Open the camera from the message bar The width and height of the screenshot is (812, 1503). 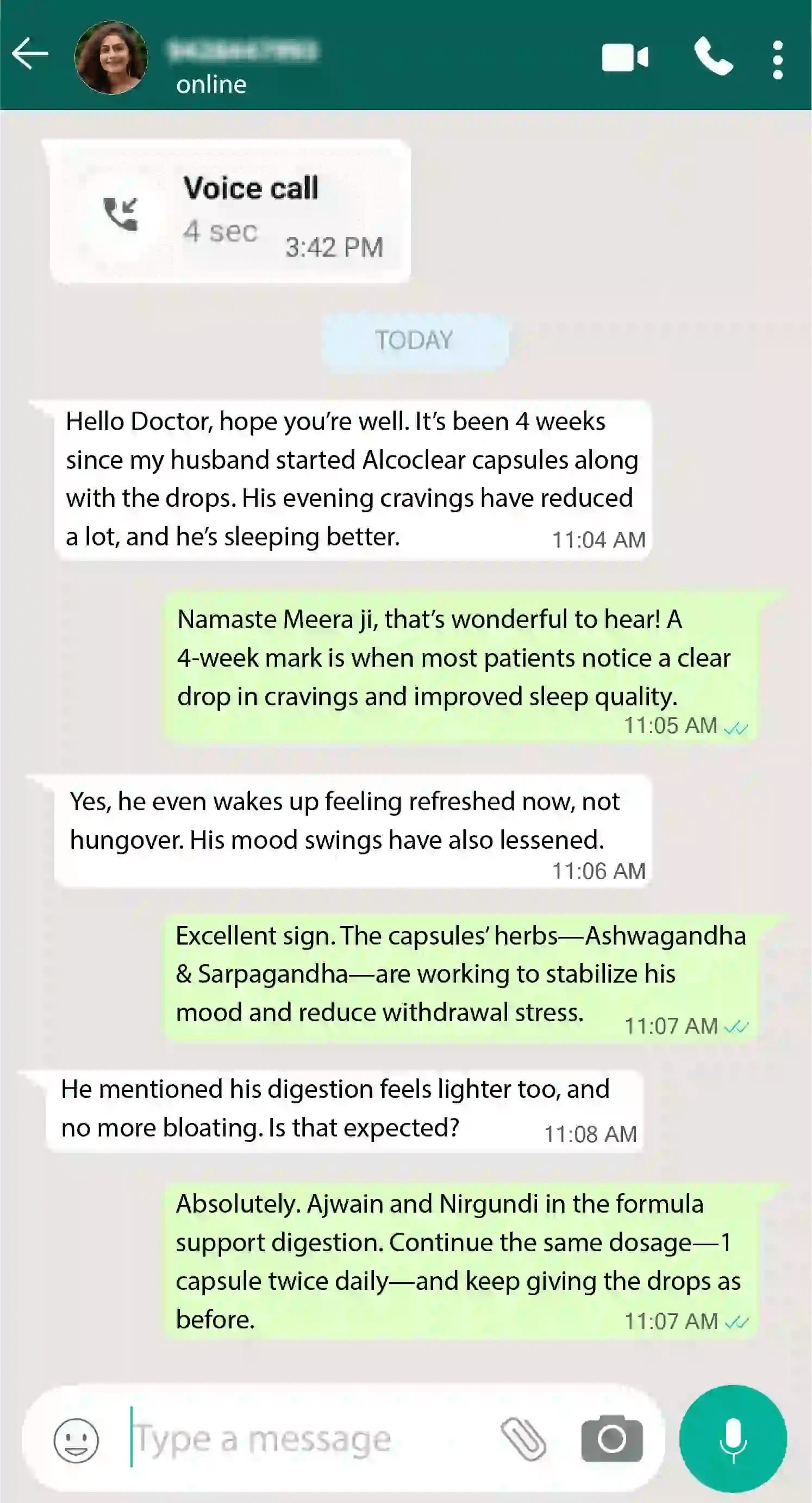click(x=612, y=1439)
